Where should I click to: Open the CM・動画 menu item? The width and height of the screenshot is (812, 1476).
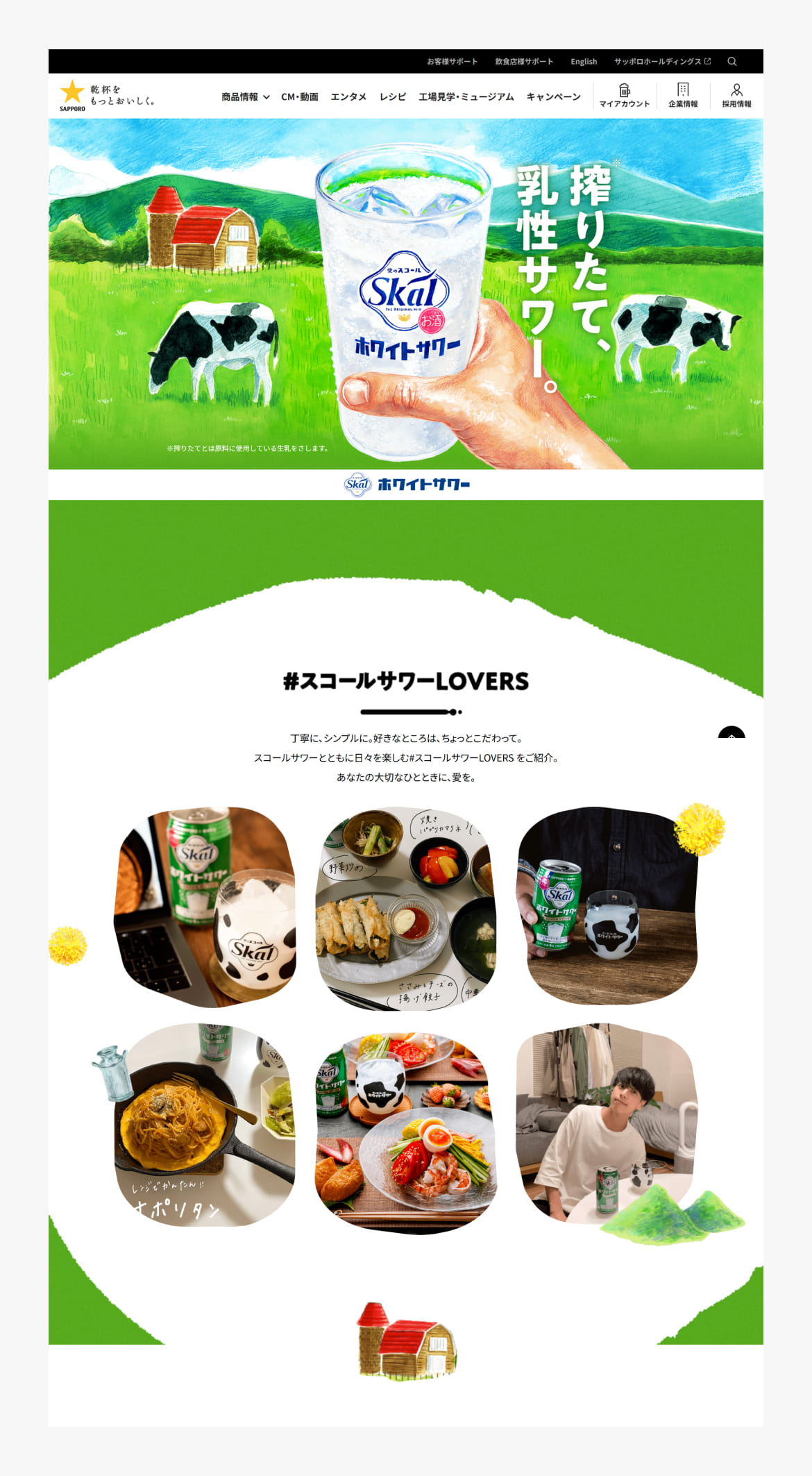pyautogui.click(x=300, y=97)
